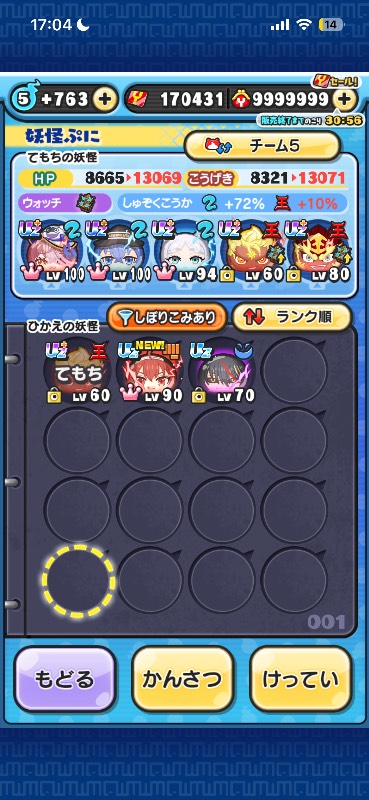The height and width of the screenshot is (800, 369).
Task: Tap the reserve yokai marked てもち
Action: 77,371
